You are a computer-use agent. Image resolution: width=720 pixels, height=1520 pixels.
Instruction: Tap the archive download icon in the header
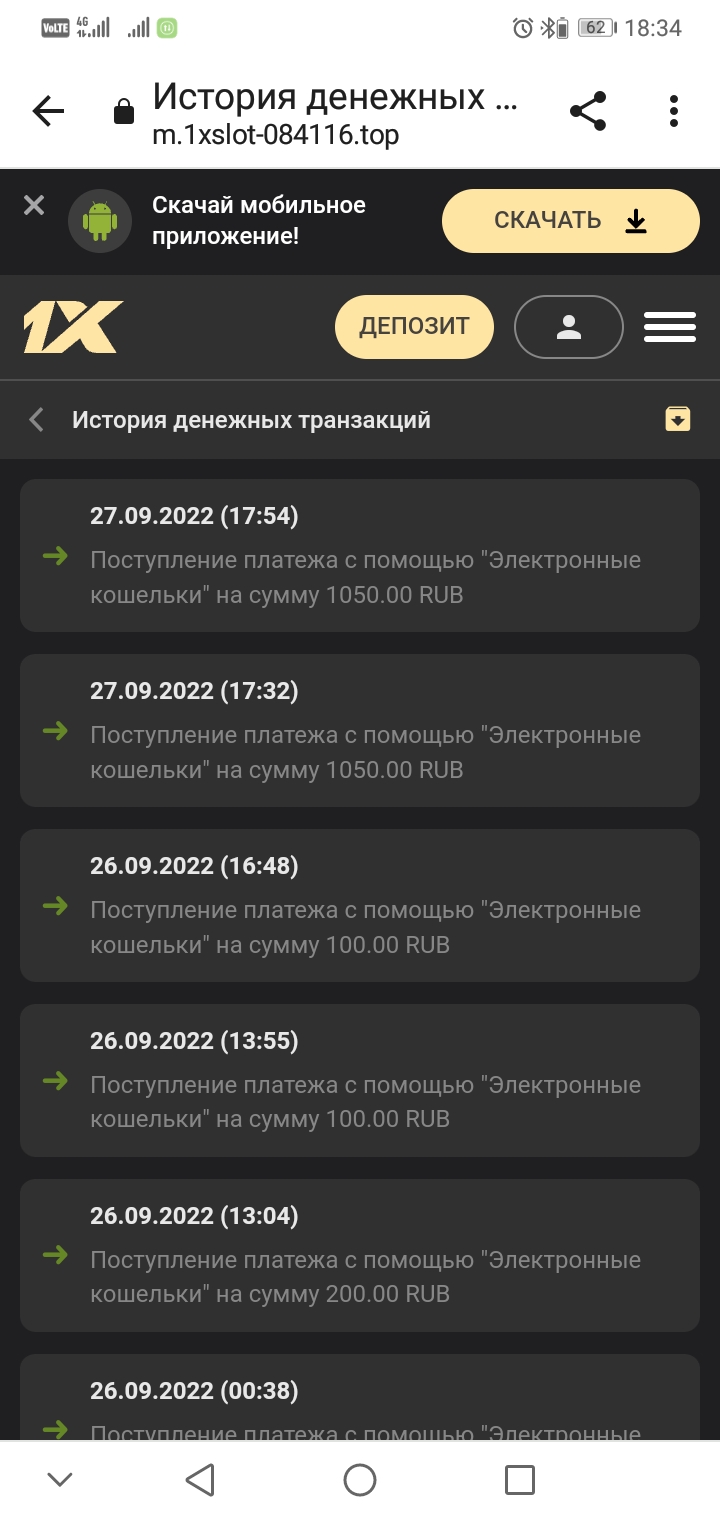tap(678, 419)
